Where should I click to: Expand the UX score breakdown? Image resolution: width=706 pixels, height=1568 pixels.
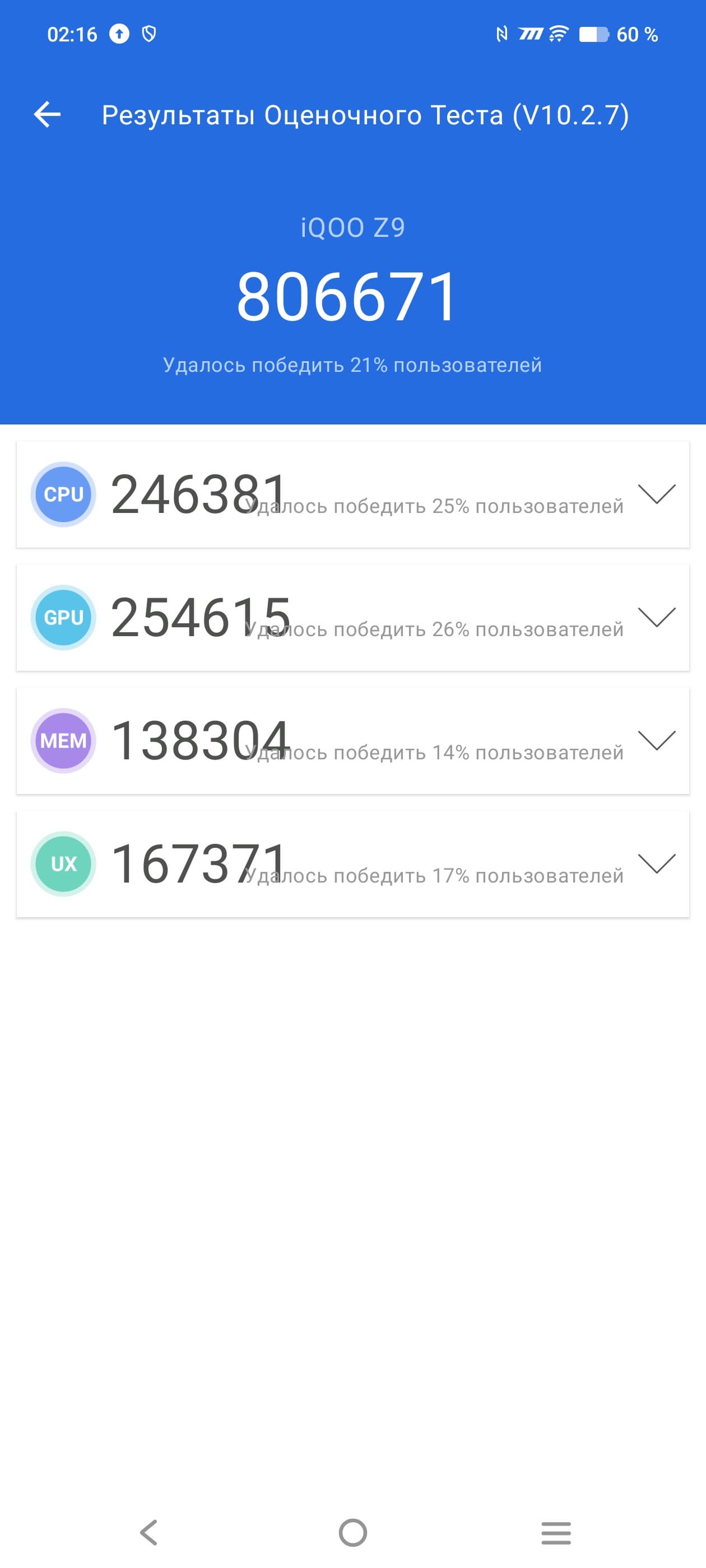(x=656, y=863)
